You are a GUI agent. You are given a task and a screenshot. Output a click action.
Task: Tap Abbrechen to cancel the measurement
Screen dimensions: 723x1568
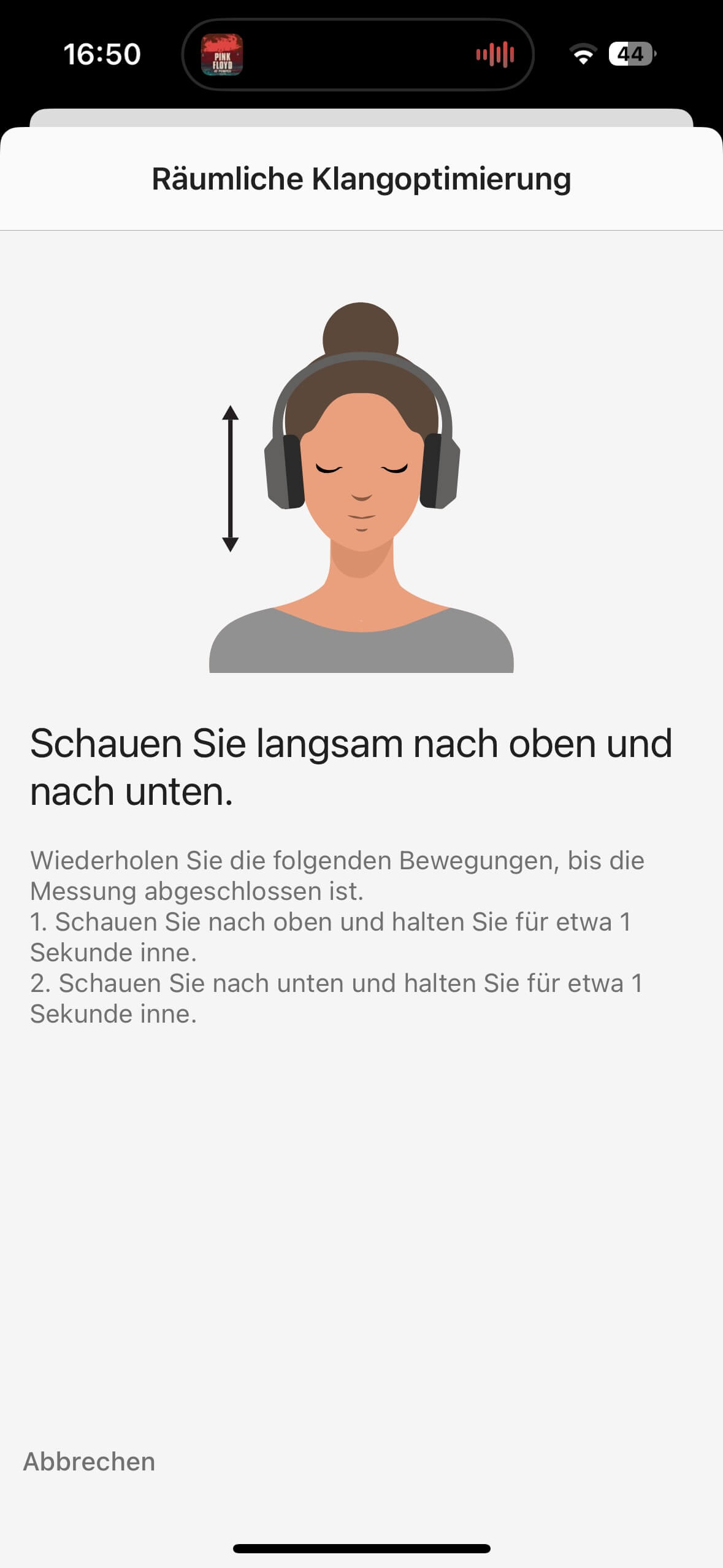pyautogui.click(x=89, y=1462)
